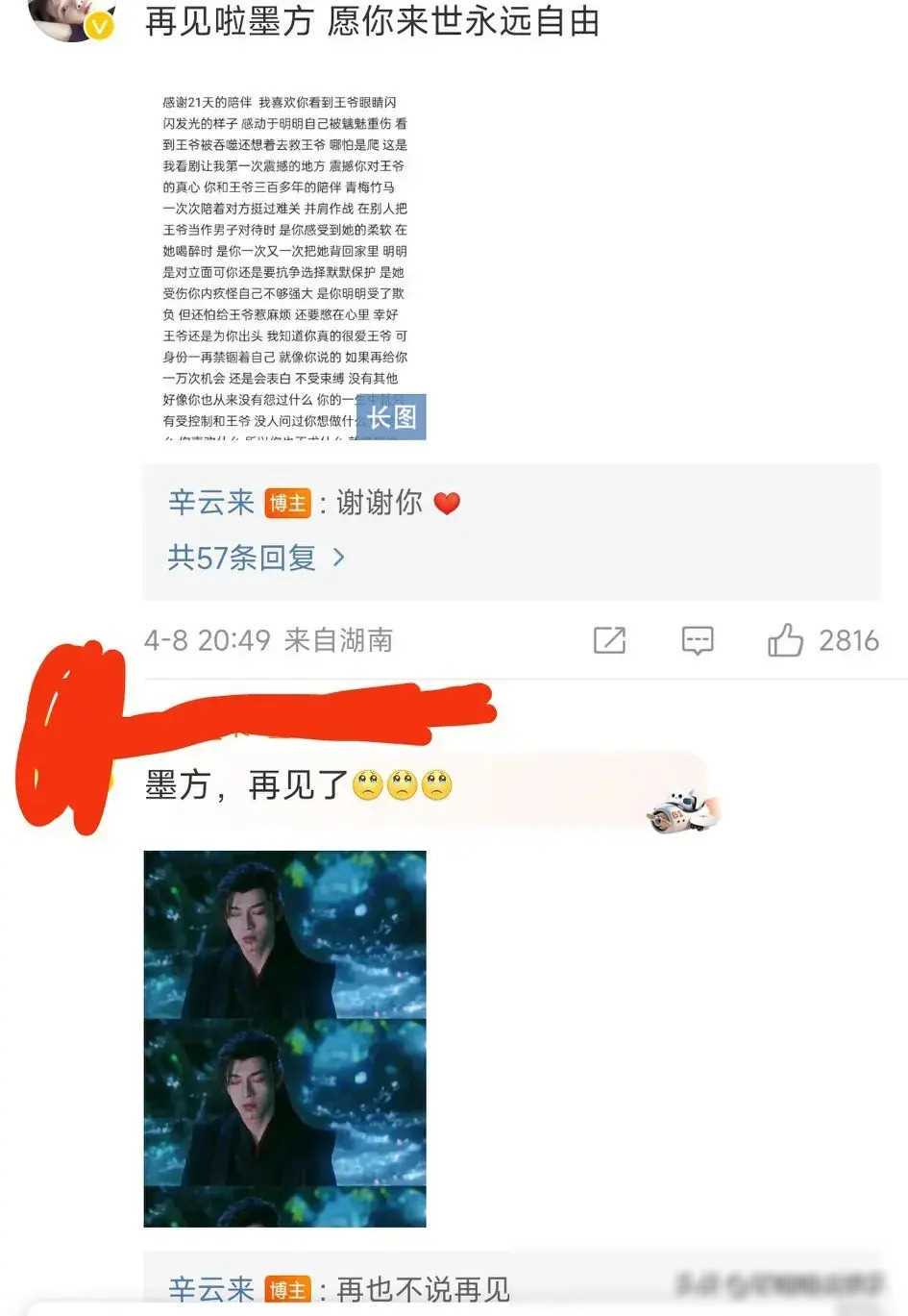Open 辛云来's profile from 谢谢你 reply

(x=210, y=503)
